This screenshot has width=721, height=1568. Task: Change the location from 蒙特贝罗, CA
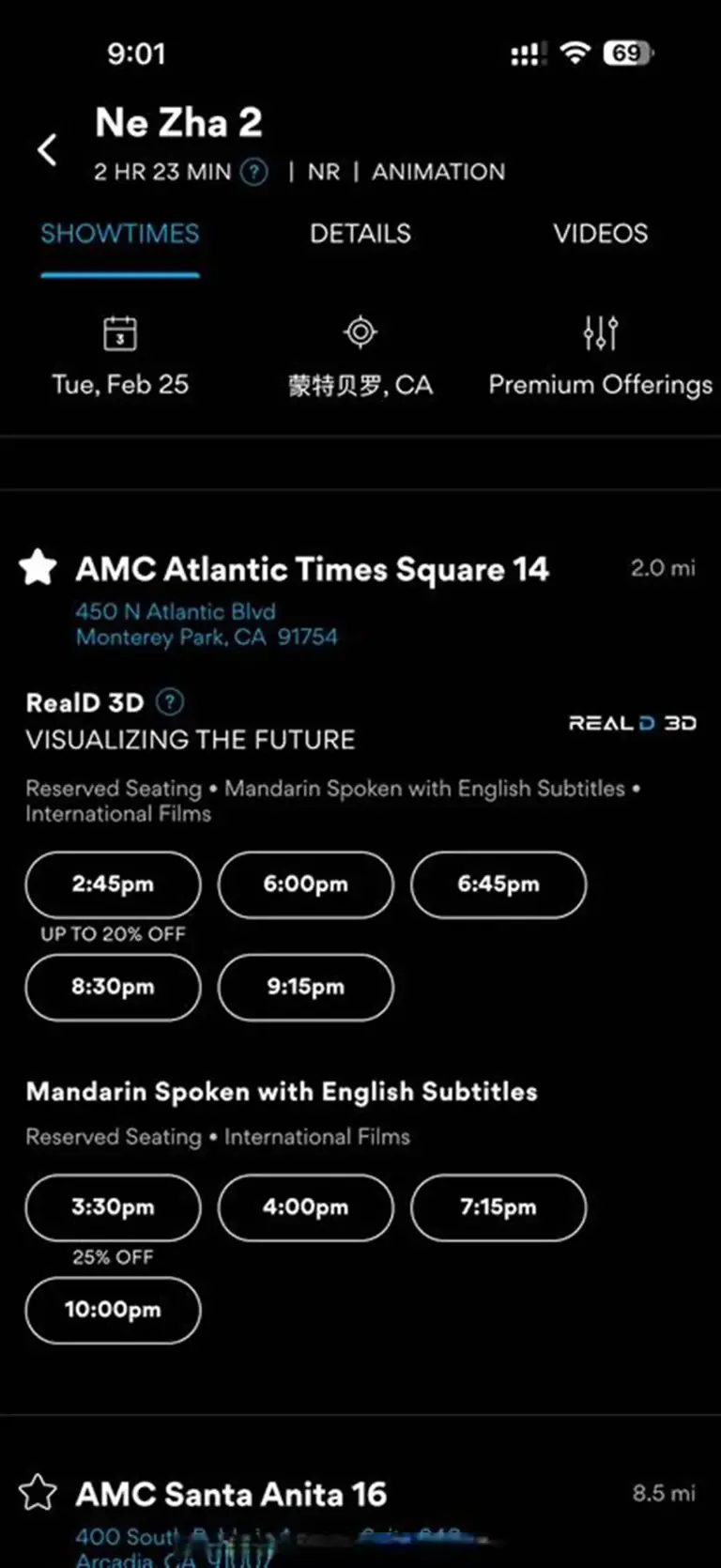point(360,357)
